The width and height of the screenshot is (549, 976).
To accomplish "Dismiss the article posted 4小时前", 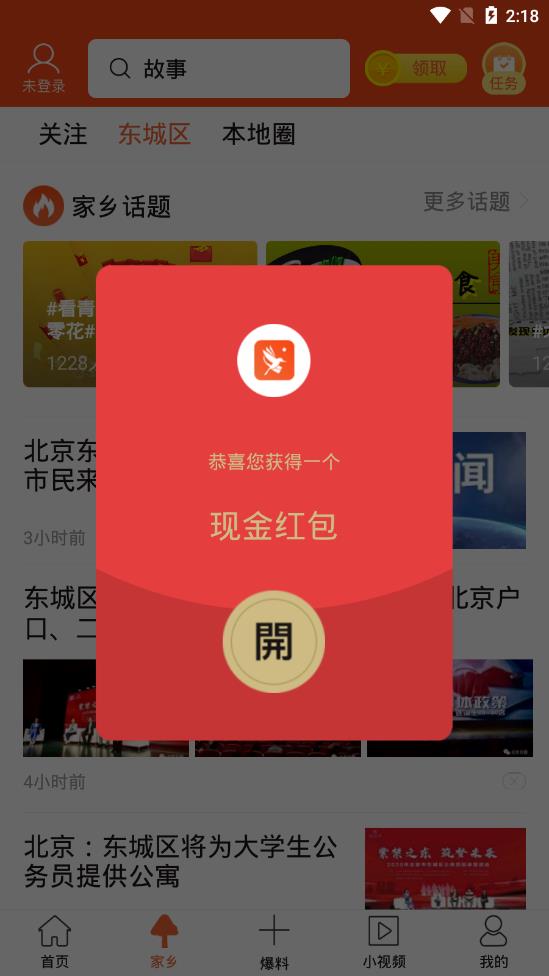I will coord(514,781).
